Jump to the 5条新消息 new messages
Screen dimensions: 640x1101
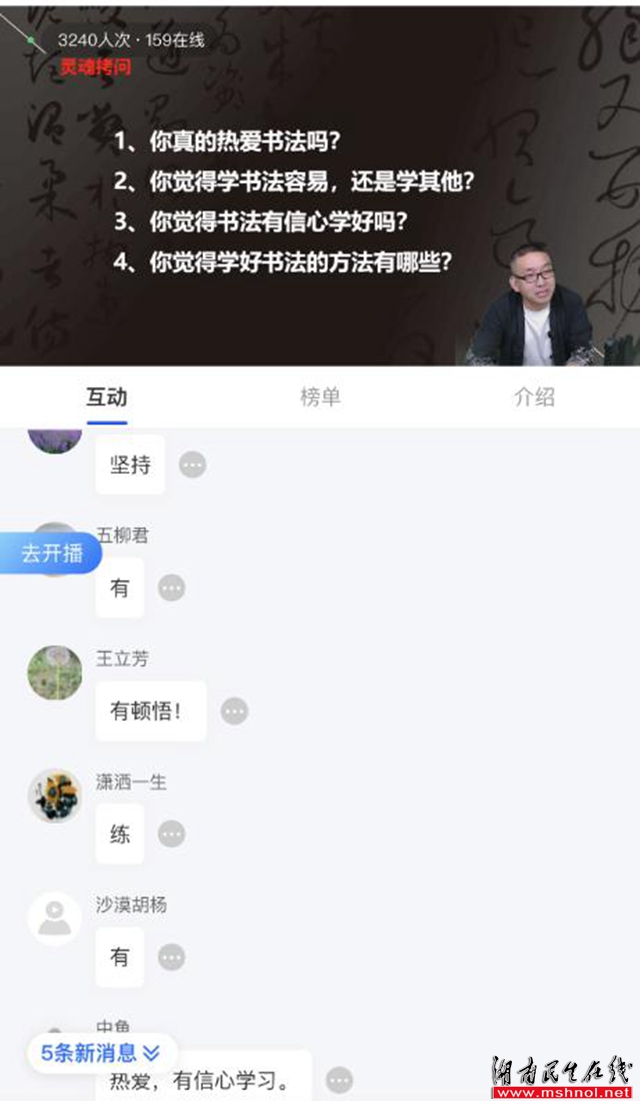pyautogui.click(x=101, y=1052)
